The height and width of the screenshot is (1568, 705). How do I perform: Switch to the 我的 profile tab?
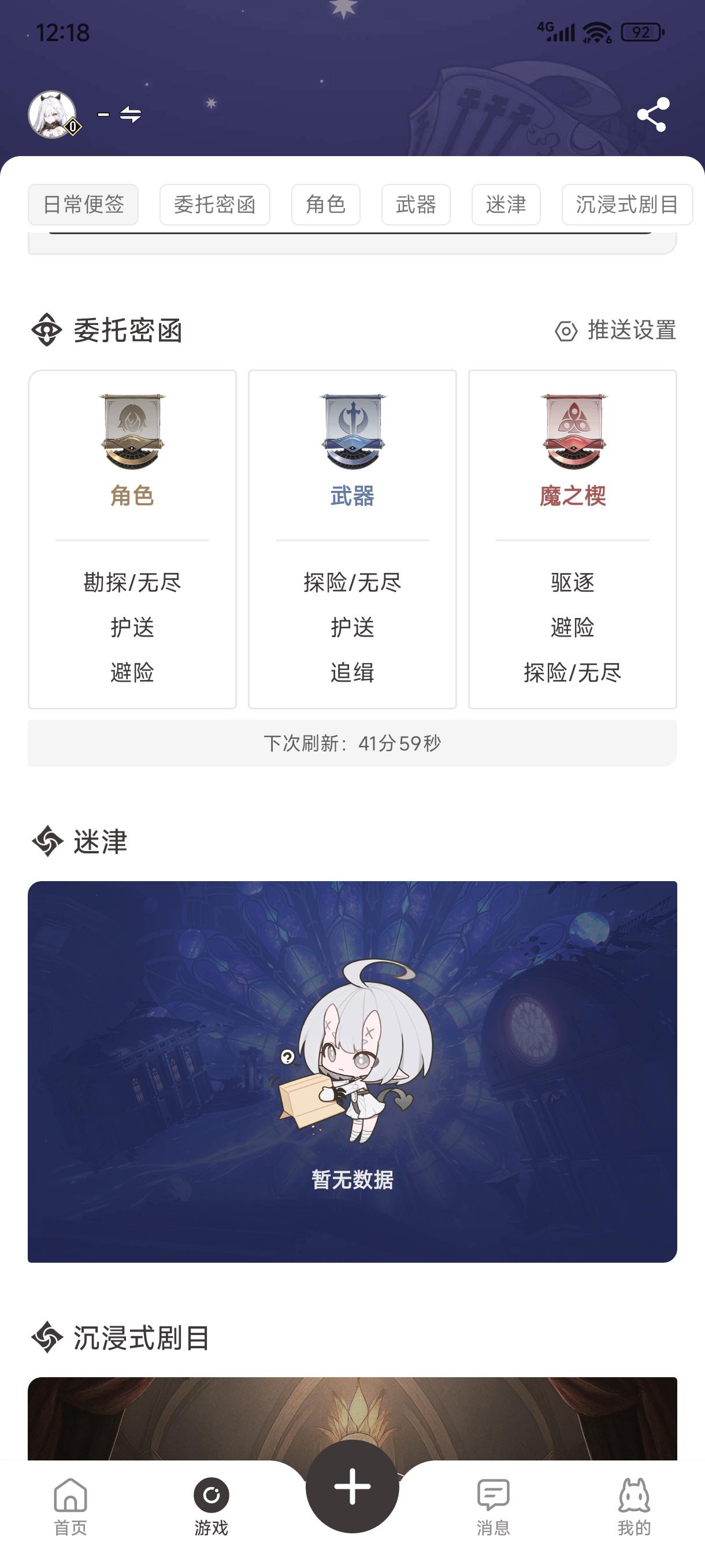point(634,1506)
